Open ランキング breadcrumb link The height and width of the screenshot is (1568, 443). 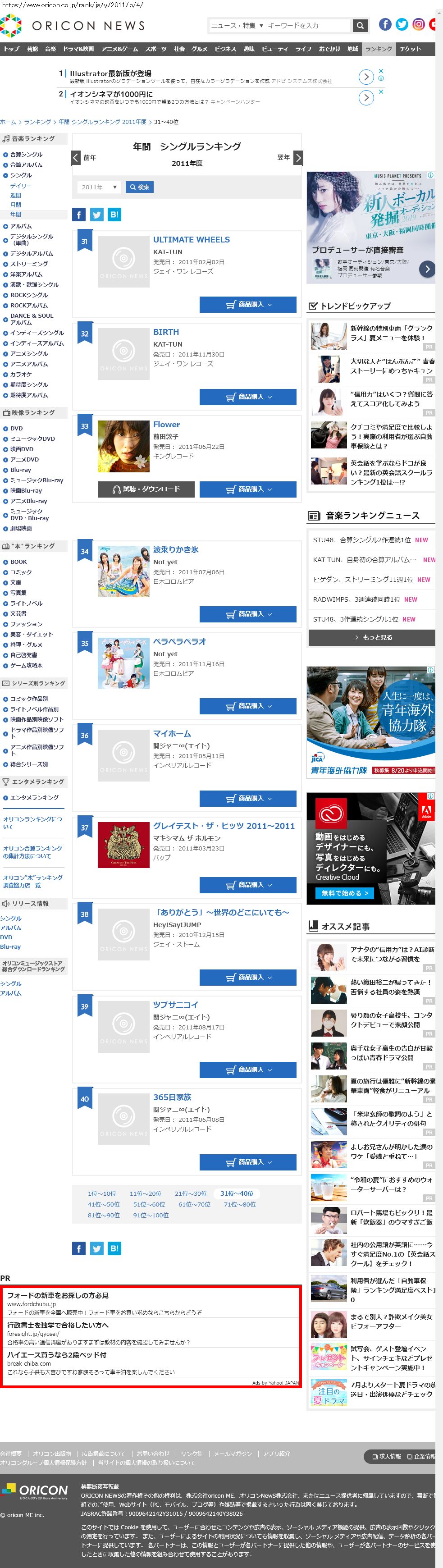(x=38, y=122)
